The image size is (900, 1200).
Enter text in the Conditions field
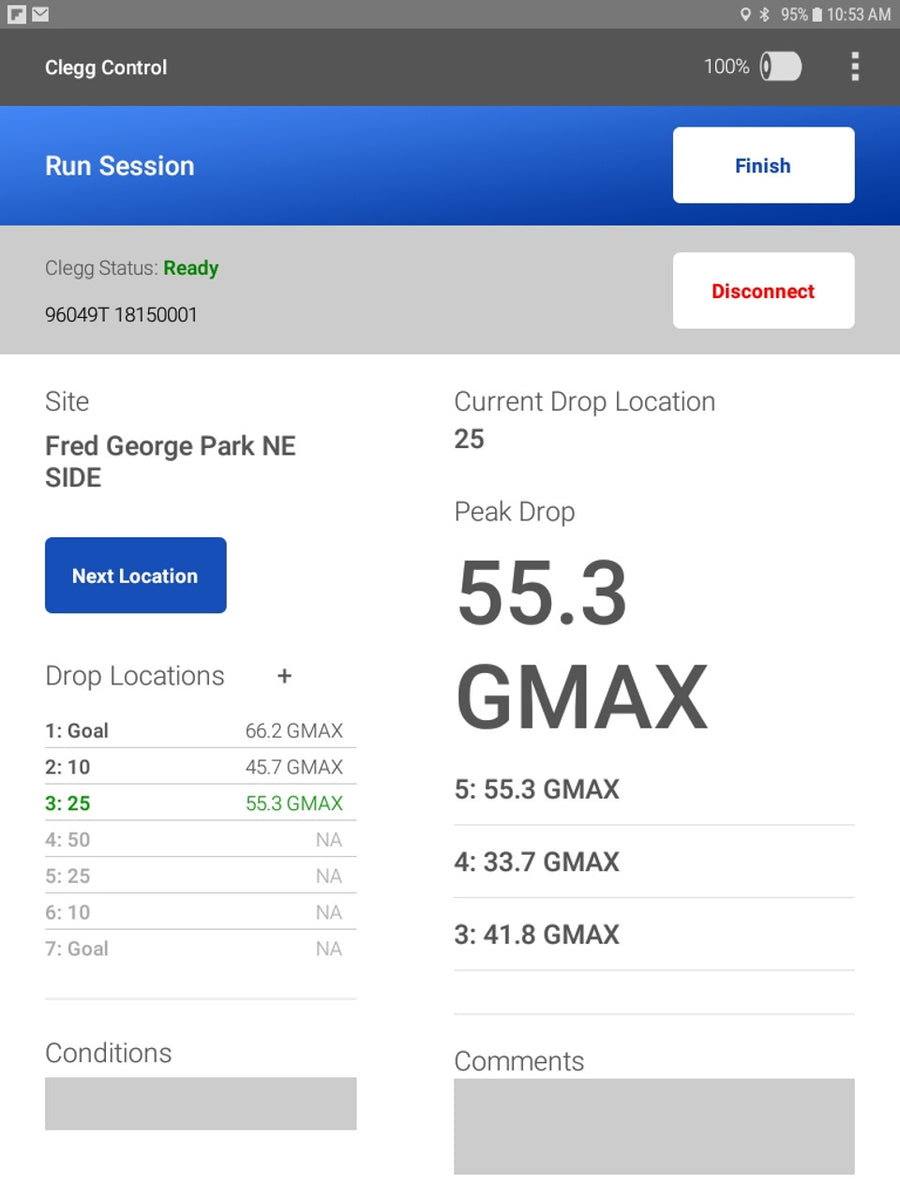click(x=200, y=1103)
